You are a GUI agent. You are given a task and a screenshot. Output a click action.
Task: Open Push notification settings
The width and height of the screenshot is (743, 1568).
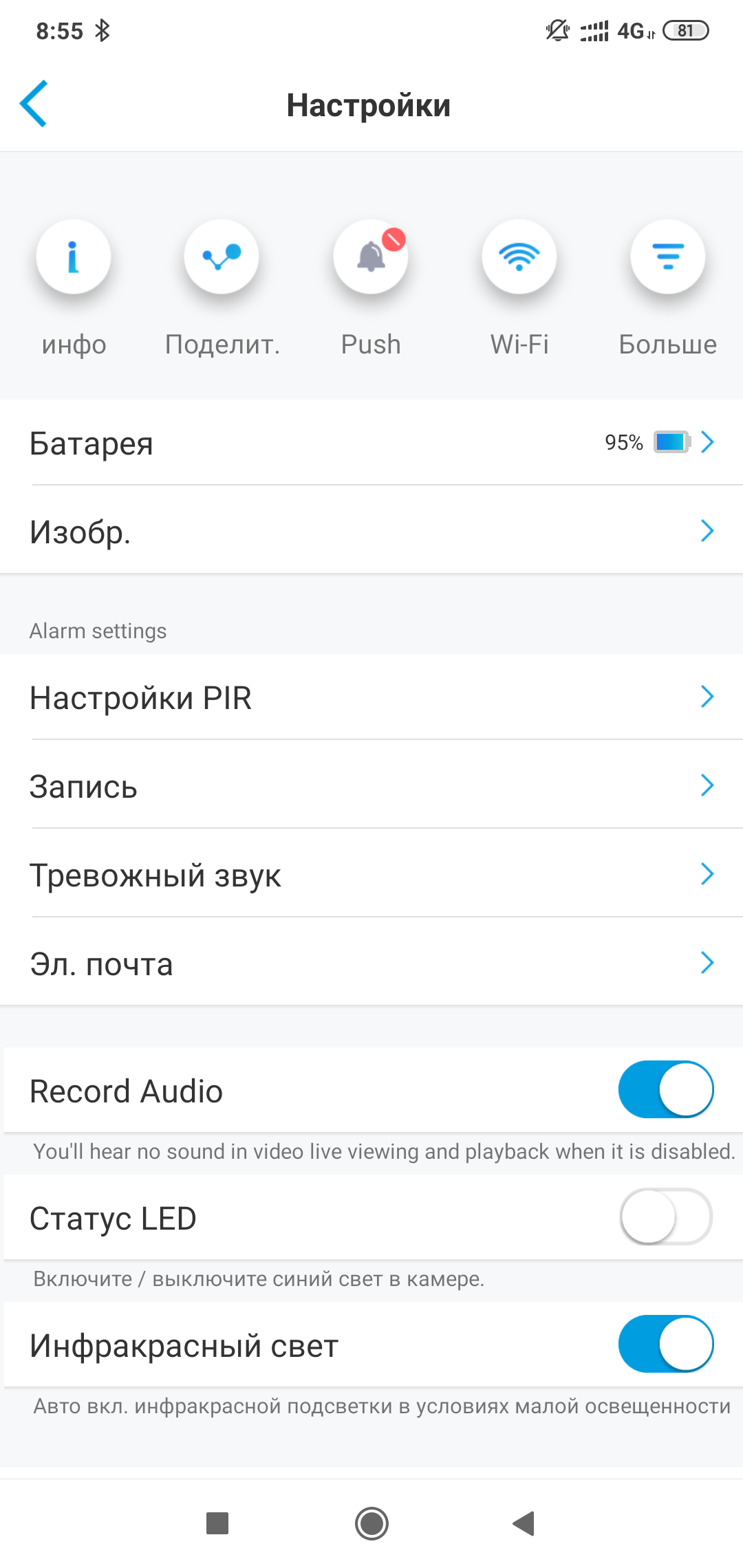point(371,257)
